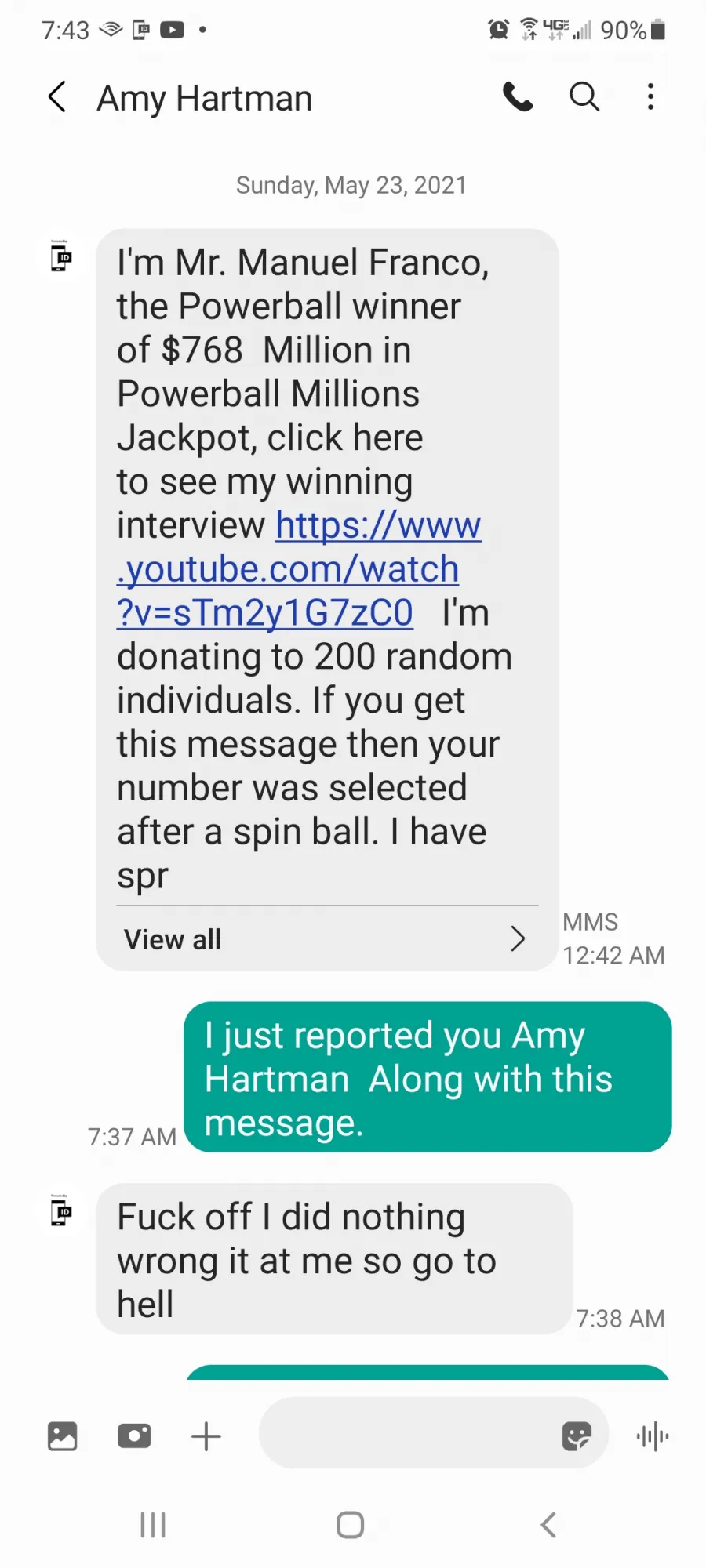Open the sticker and emoji picker

click(577, 1436)
